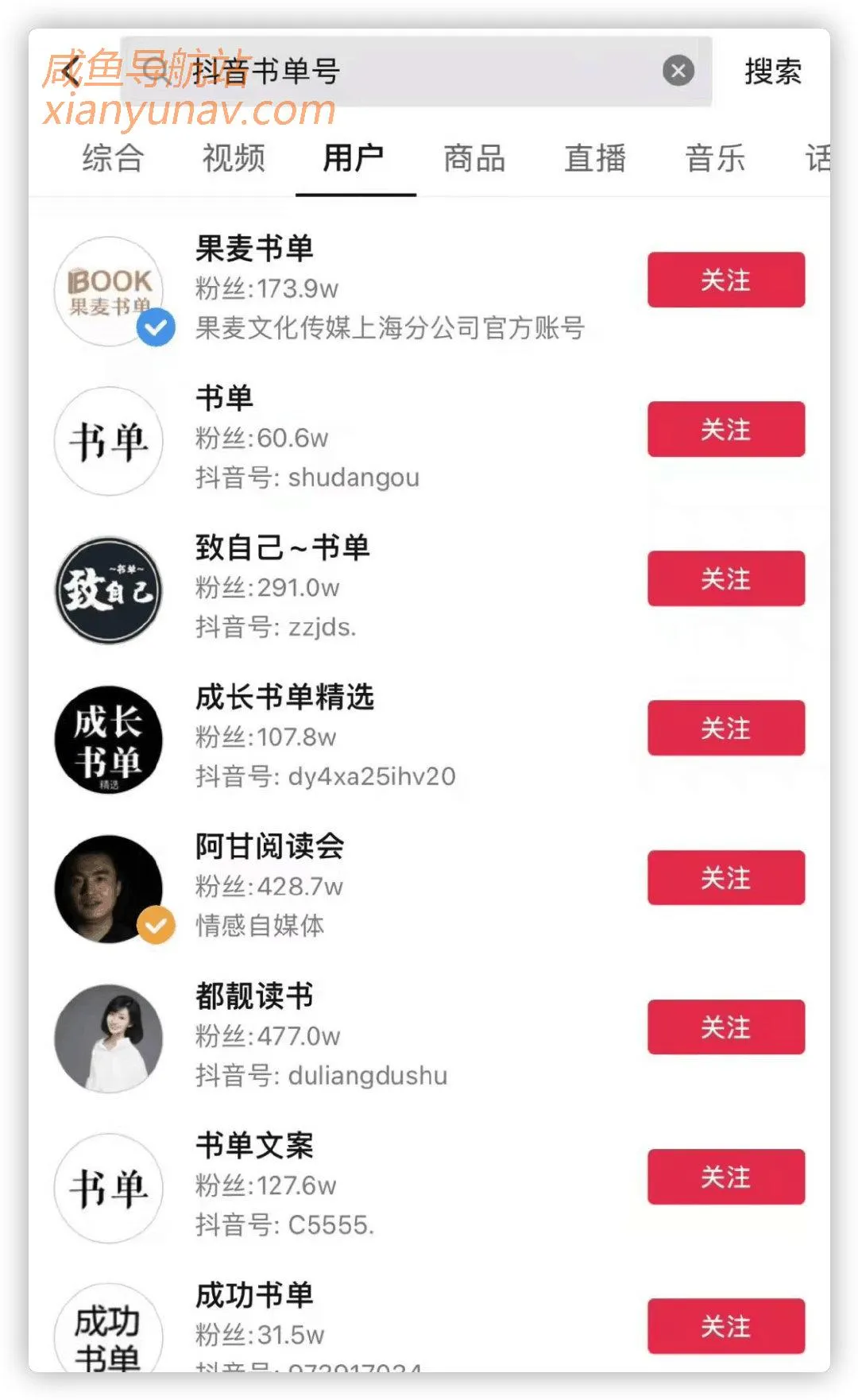
Task: Open 成长书单精选's profile avatar
Action: click(109, 740)
